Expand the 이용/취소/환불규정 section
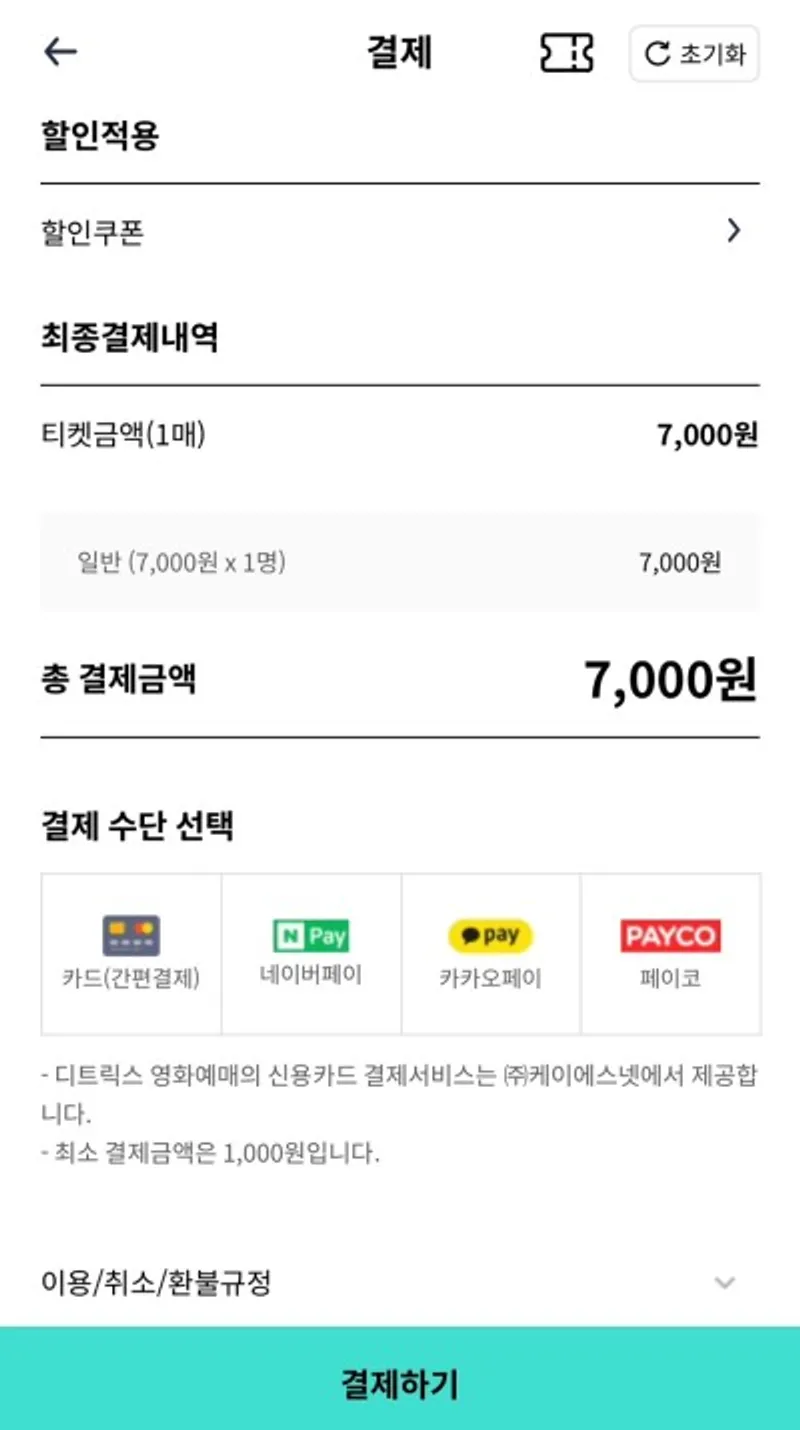 [400, 1282]
